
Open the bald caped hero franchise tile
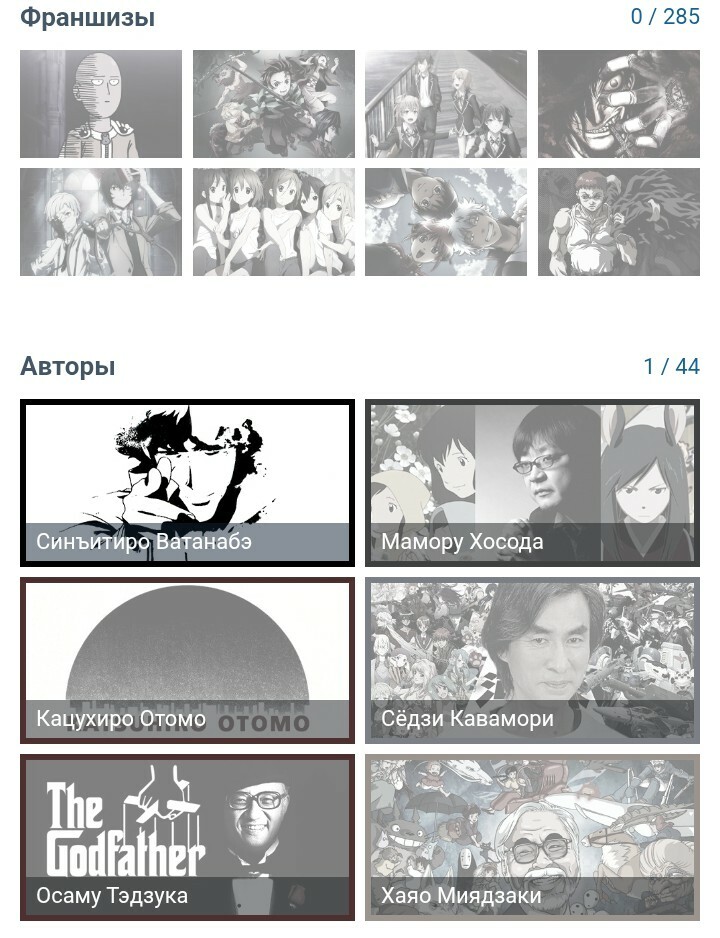coord(101,104)
